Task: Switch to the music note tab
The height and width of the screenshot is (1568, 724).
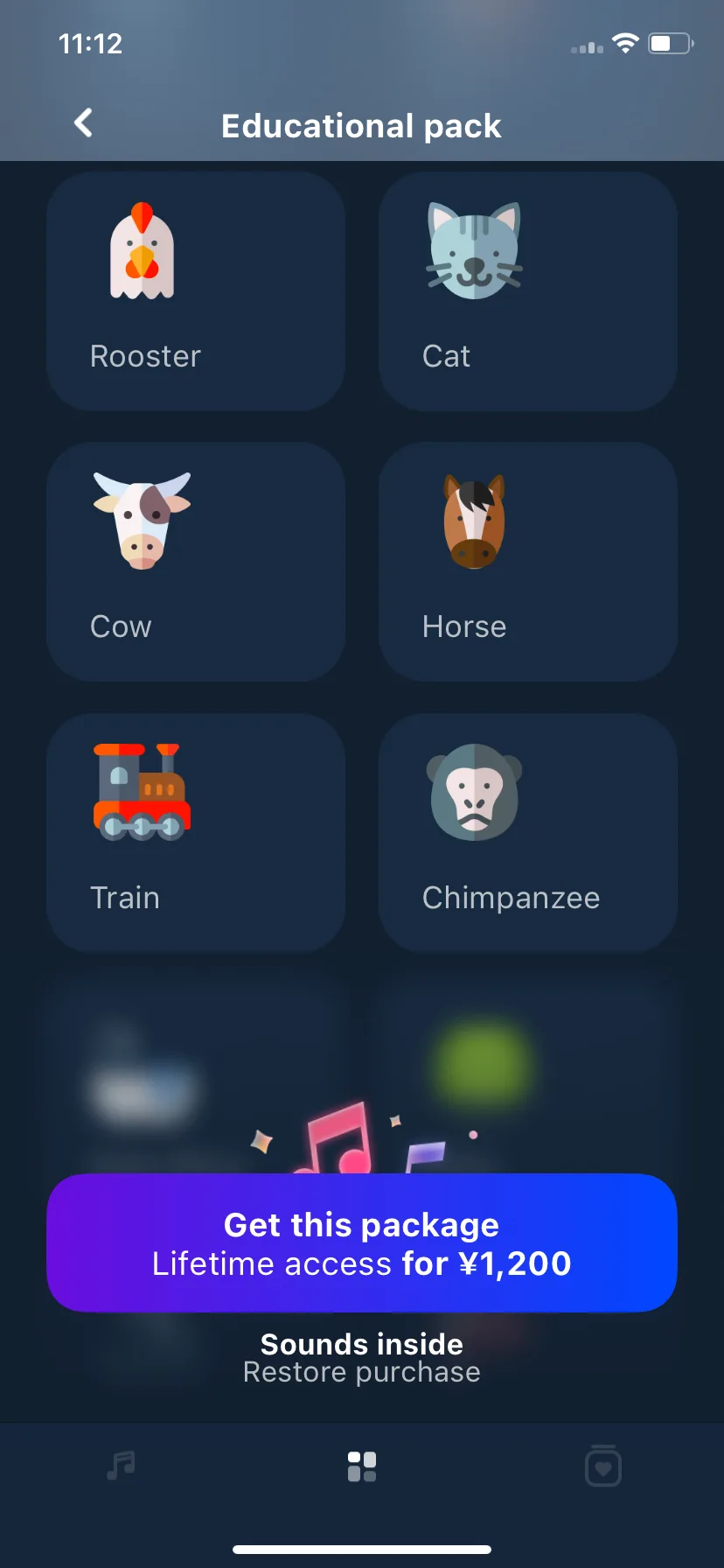Action: coord(121,1465)
